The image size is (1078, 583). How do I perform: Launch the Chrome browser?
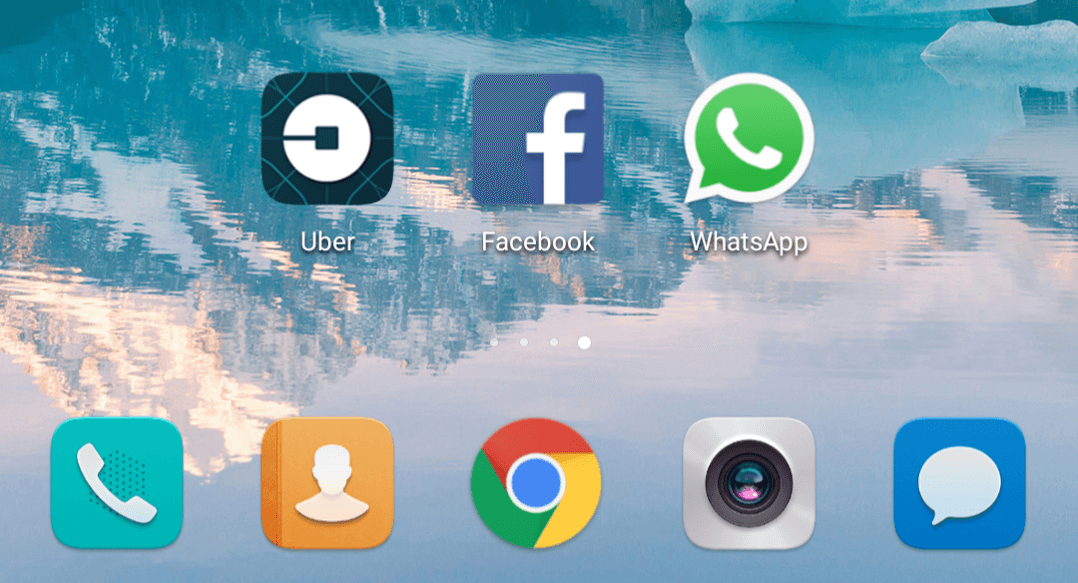pyautogui.click(x=537, y=483)
